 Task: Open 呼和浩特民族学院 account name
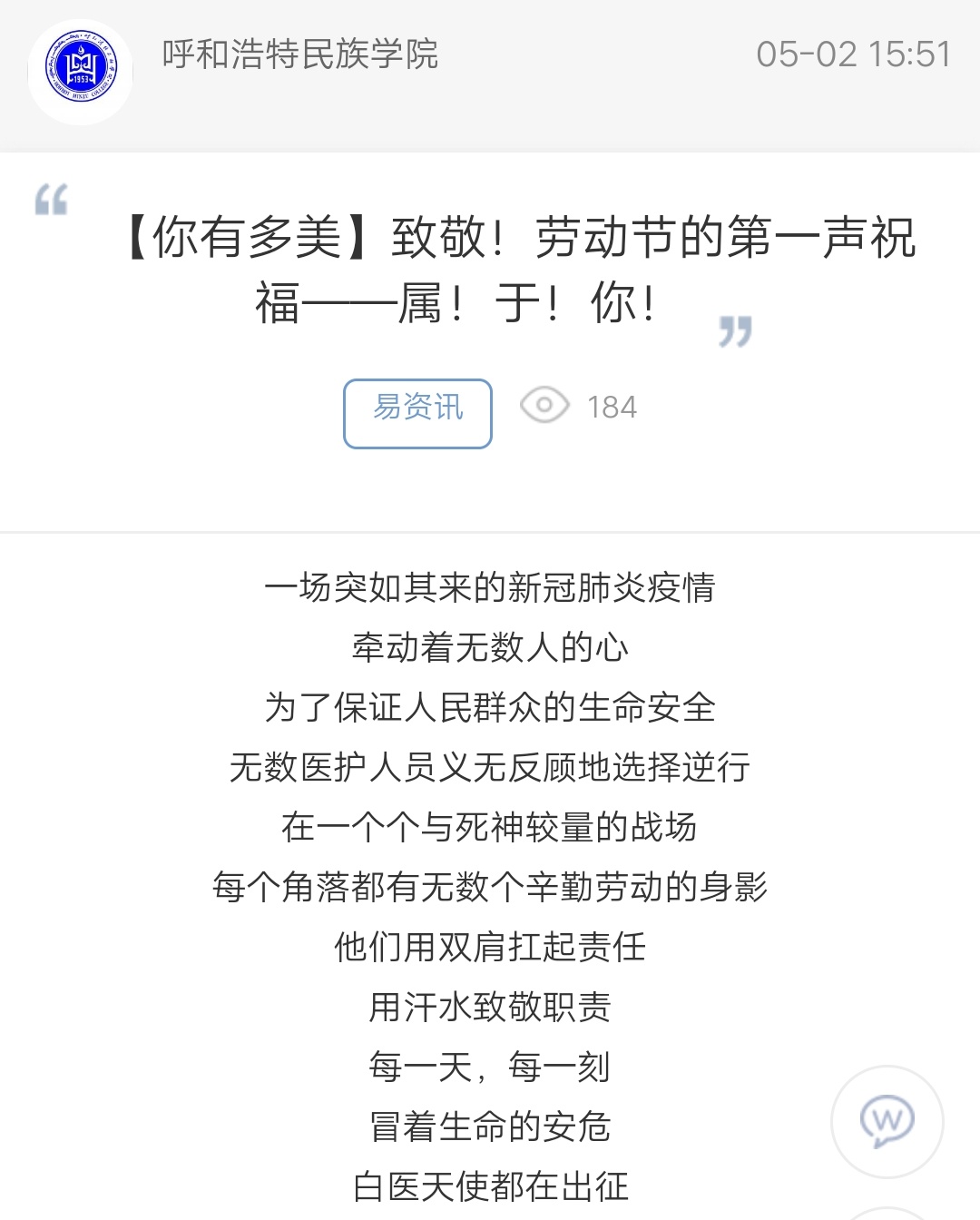(x=299, y=54)
